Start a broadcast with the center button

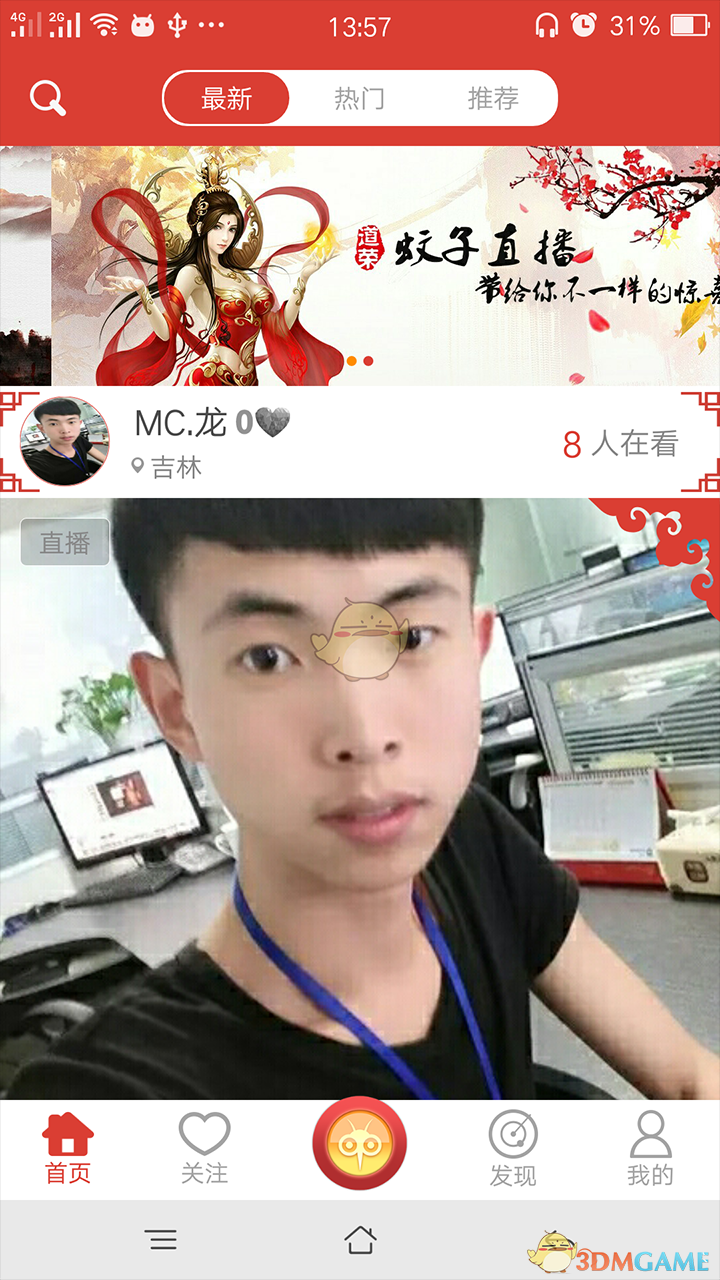click(x=359, y=1143)
